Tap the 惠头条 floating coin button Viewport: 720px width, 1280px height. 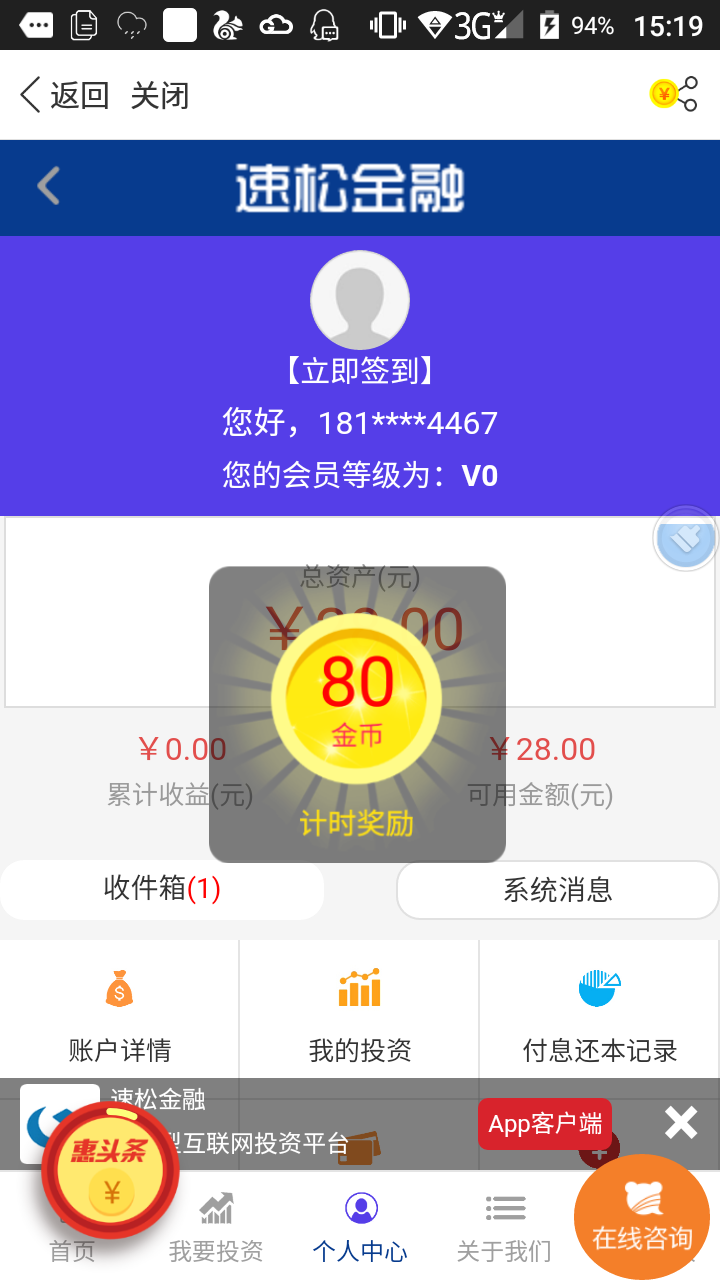[110, 1170]
